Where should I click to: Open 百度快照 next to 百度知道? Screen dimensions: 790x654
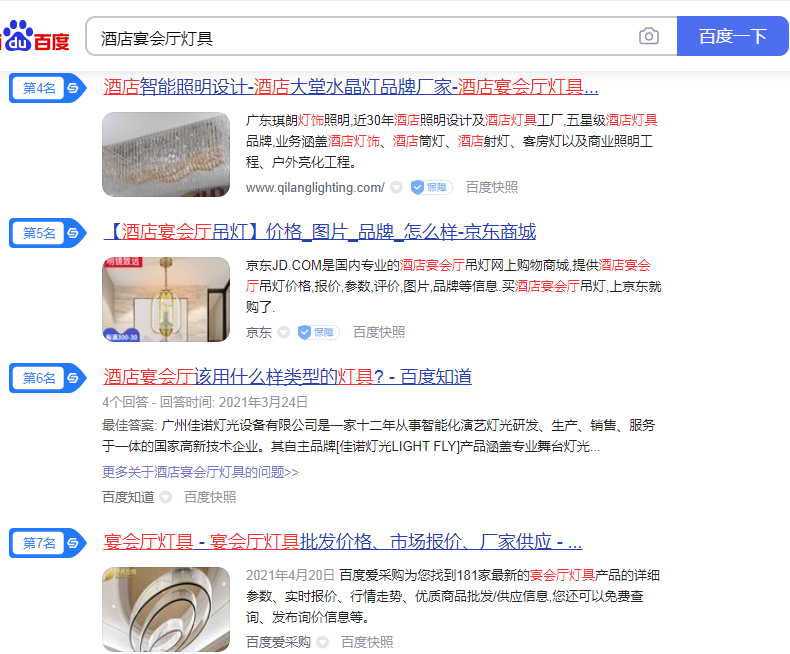(x=210, y=497)
